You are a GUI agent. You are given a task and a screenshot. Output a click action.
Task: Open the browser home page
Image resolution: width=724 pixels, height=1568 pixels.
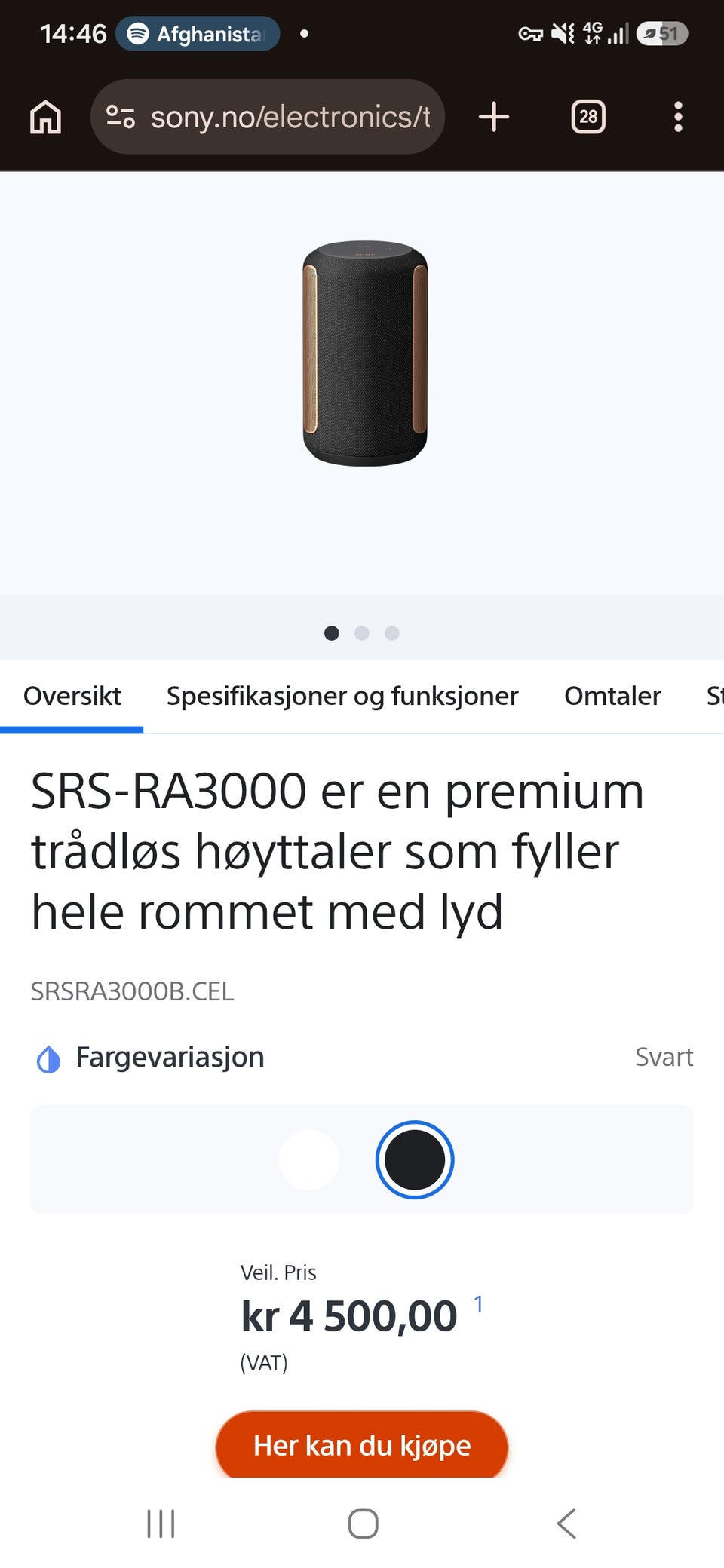coord(45,118)
